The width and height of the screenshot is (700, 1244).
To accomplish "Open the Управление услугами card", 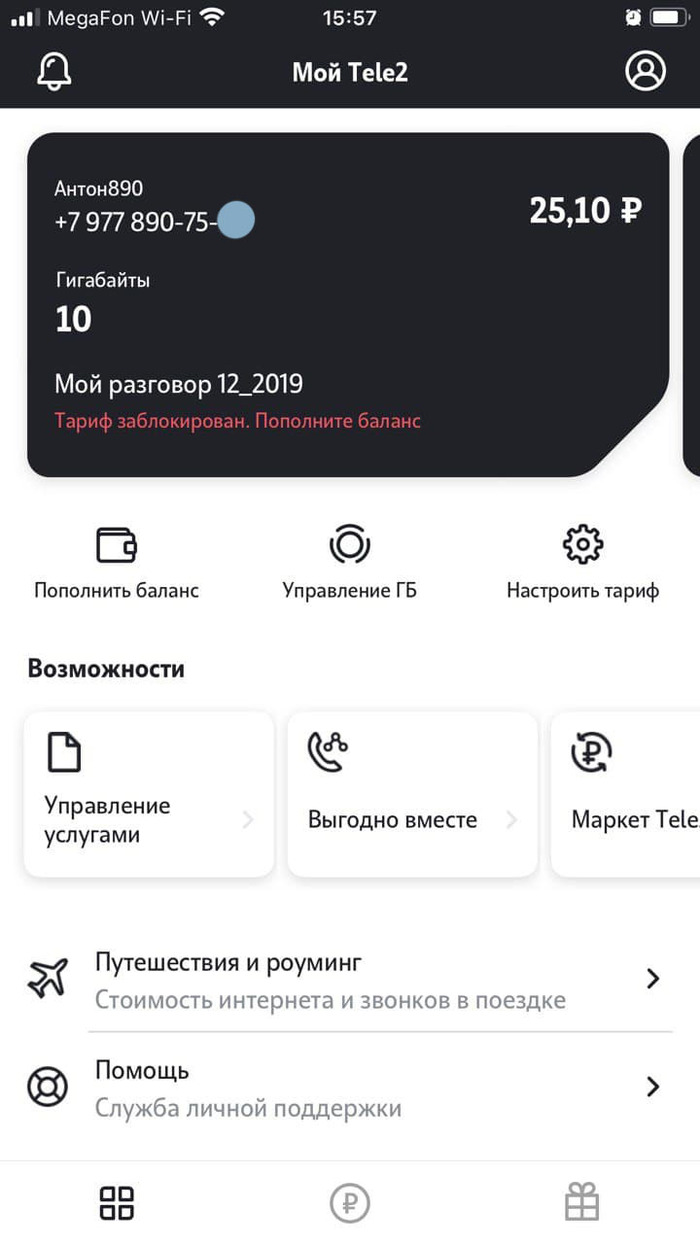I will pyautogui.click(x=149, y=794).
